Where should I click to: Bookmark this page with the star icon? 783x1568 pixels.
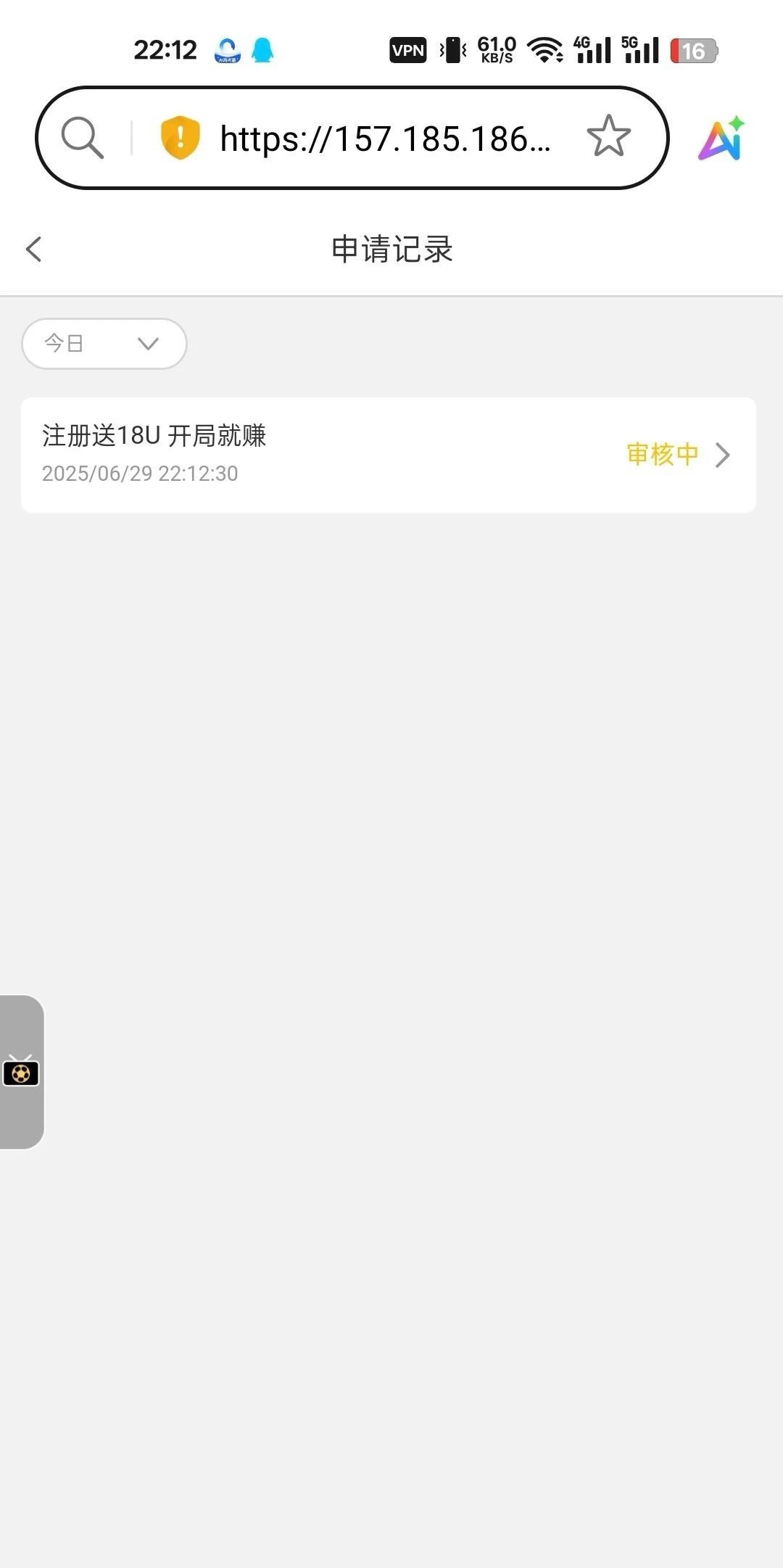click(608, 137)
